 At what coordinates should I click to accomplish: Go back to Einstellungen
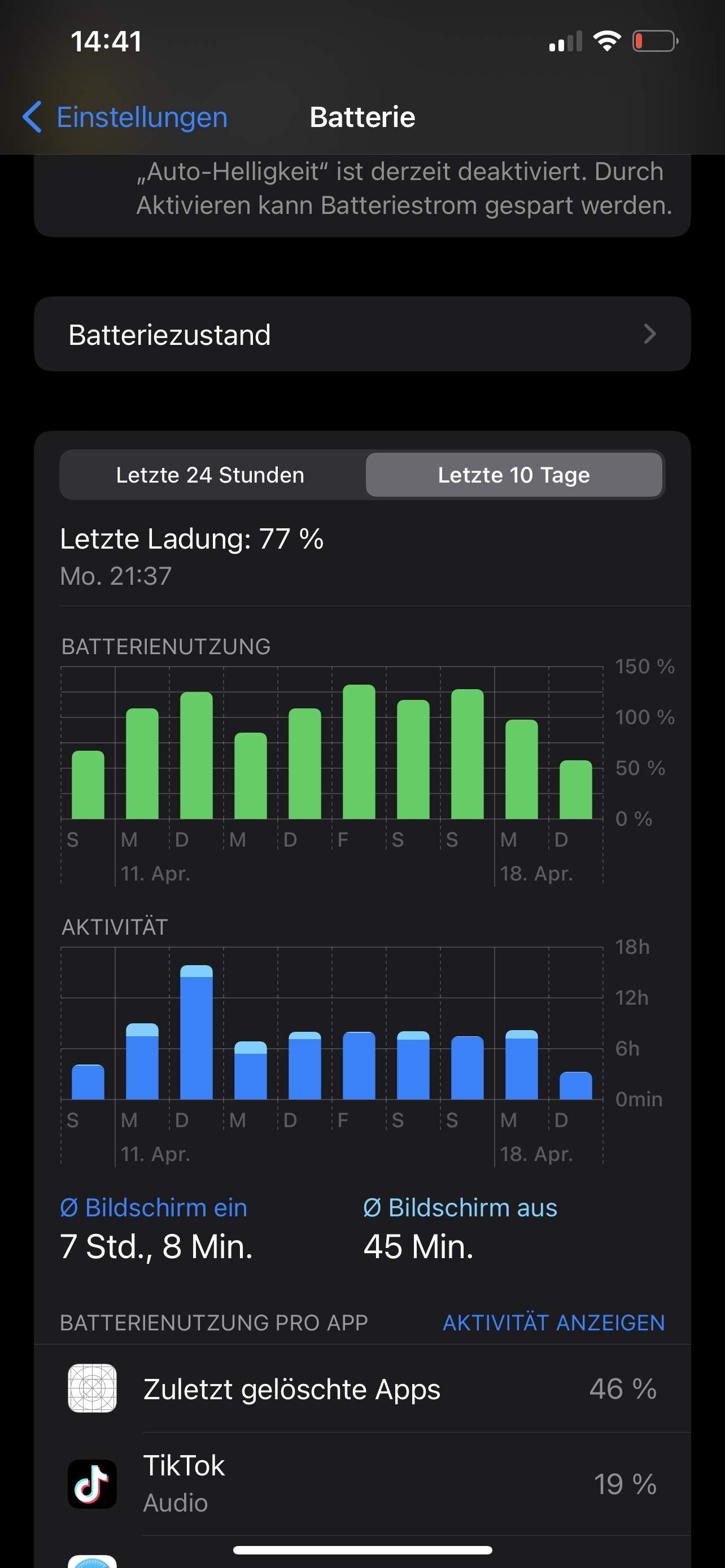click(125, 117)
